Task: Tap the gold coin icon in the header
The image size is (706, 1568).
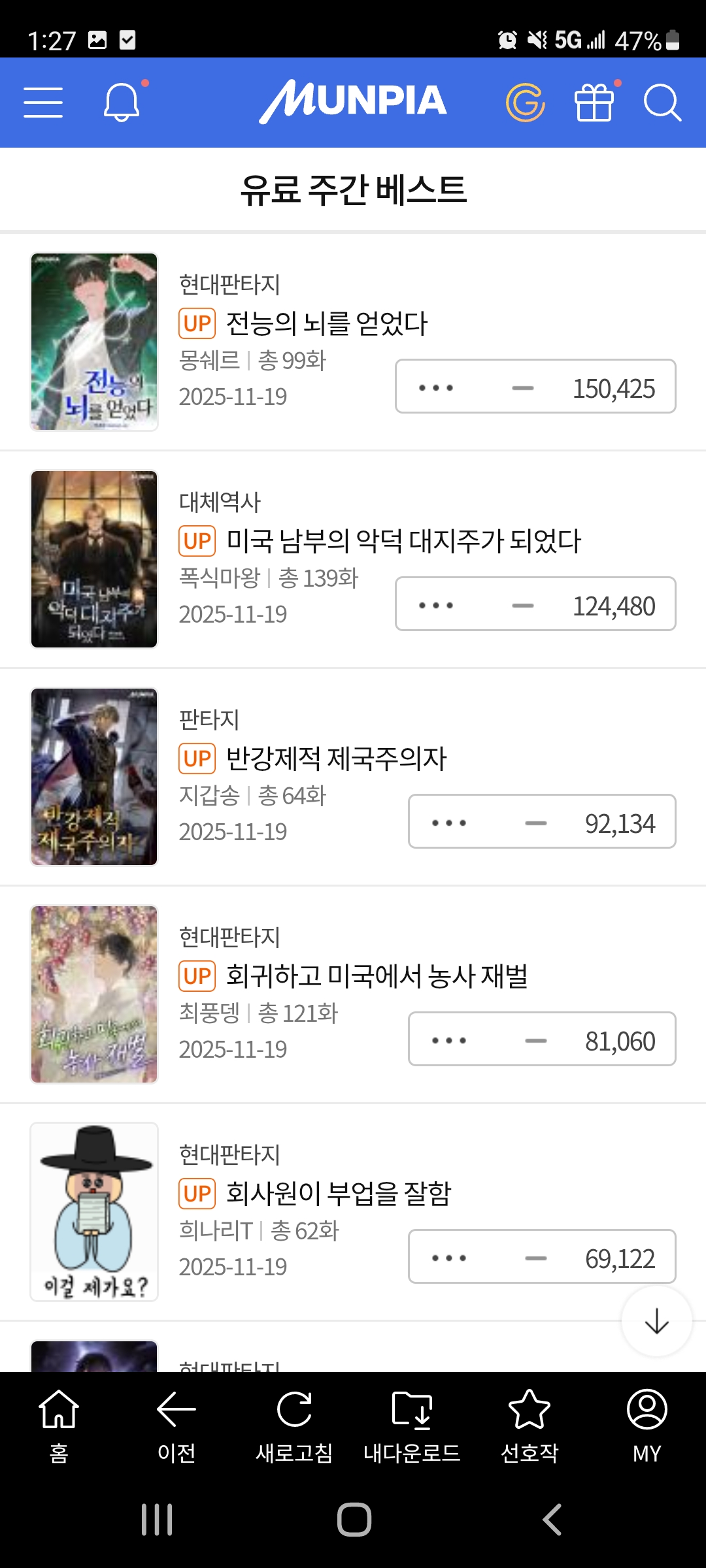Action: coord(527,103)
